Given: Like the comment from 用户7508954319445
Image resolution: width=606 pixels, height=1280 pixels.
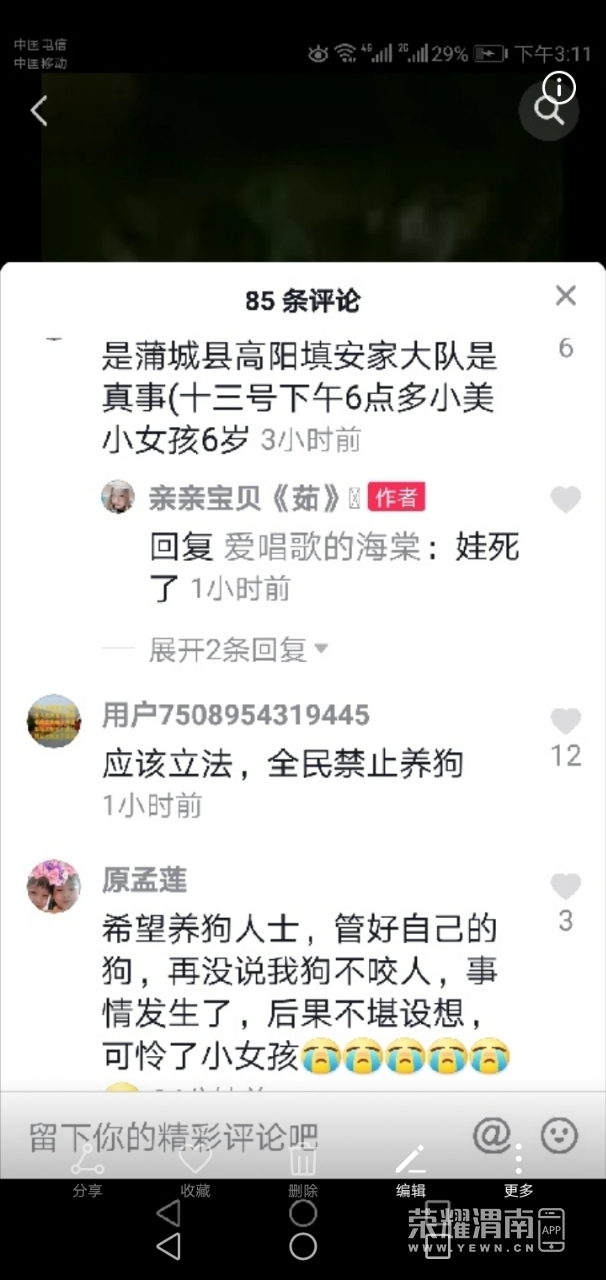Looking at the screenshot, I should click(566, 721).
